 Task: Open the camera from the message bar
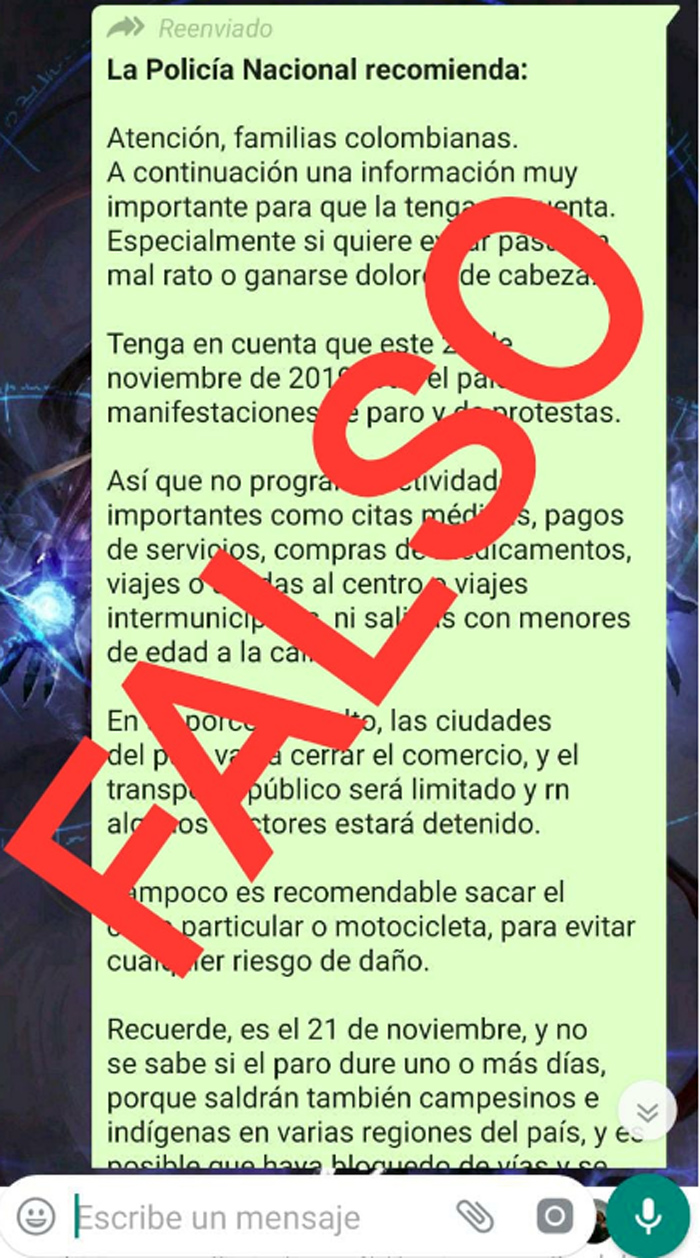554,1216
